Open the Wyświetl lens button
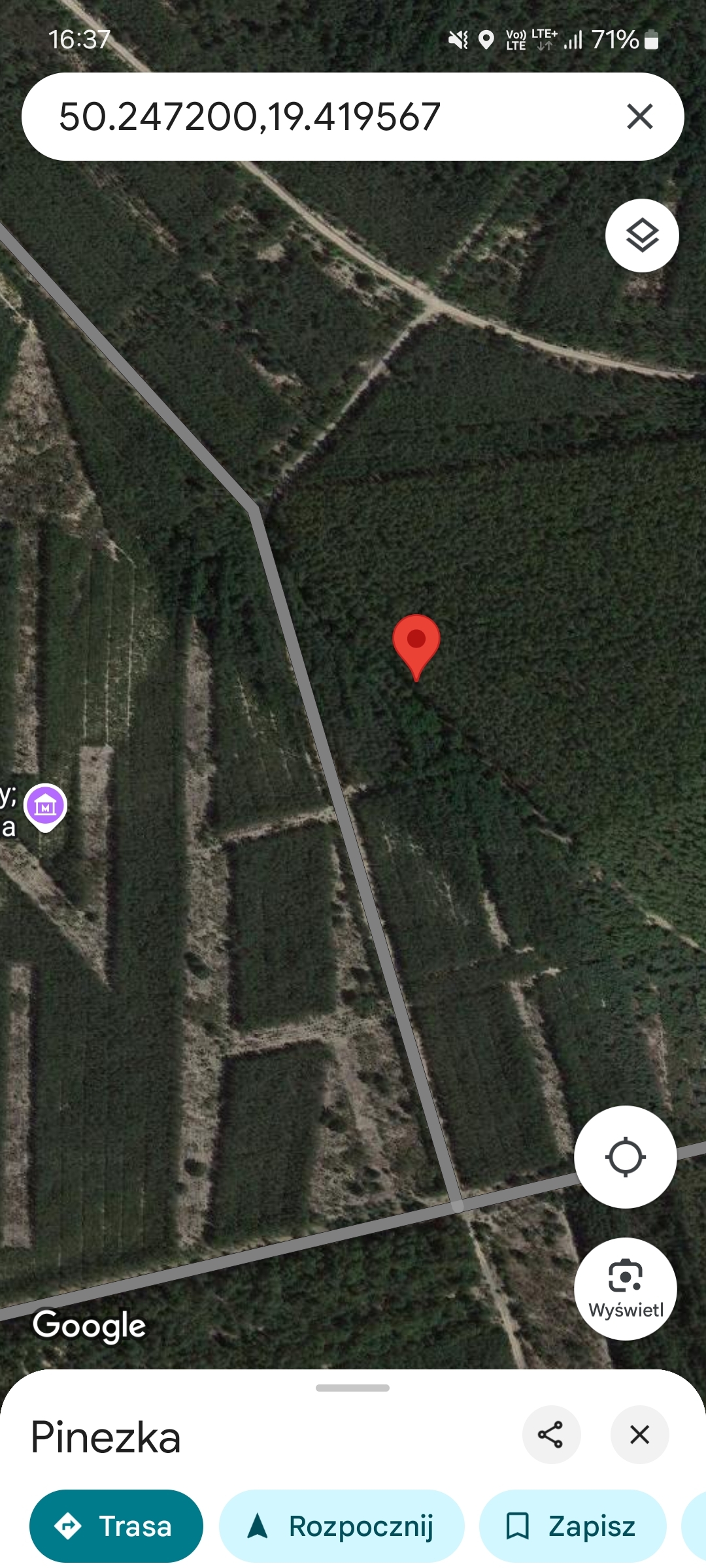 click(625, 1288)
